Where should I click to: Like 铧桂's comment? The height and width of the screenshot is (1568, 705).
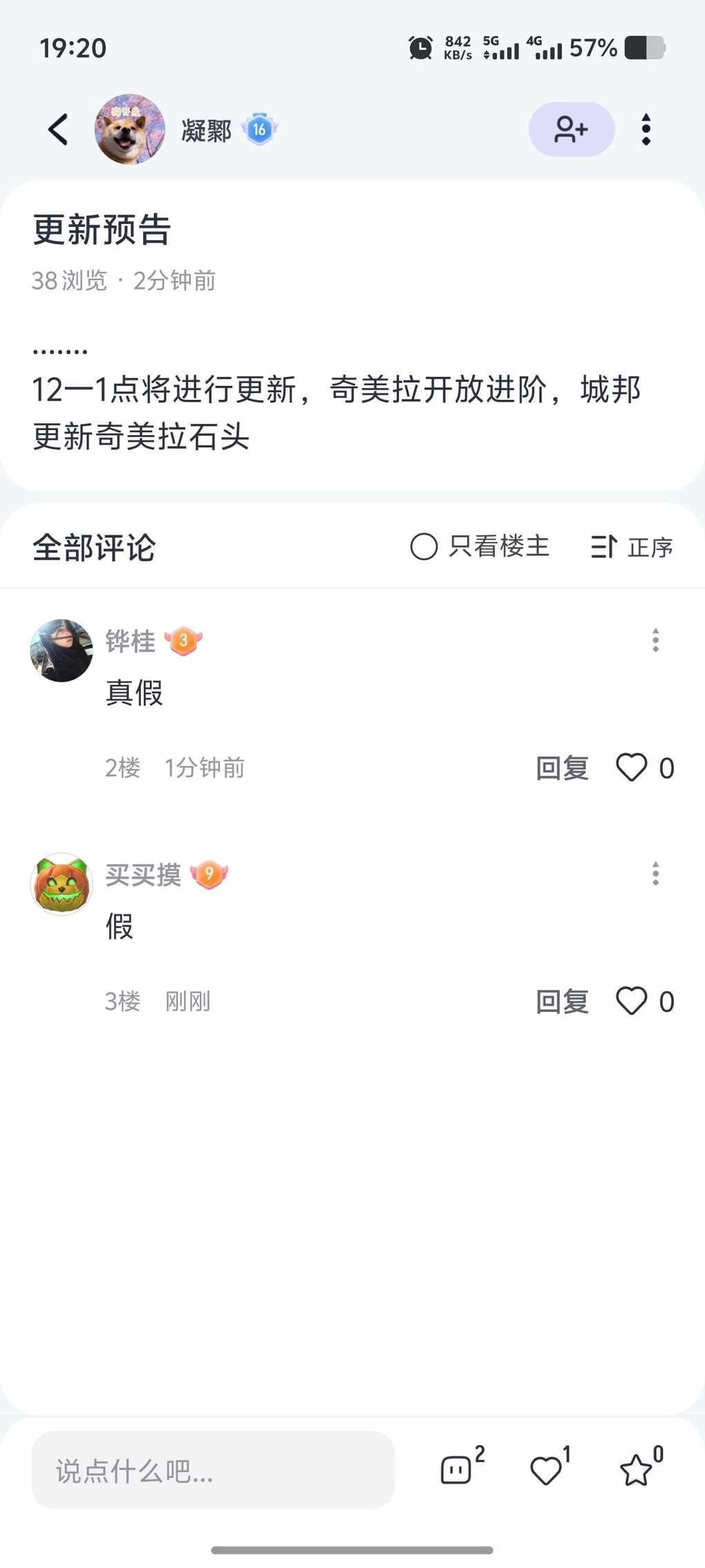click(x=632, y=768)
